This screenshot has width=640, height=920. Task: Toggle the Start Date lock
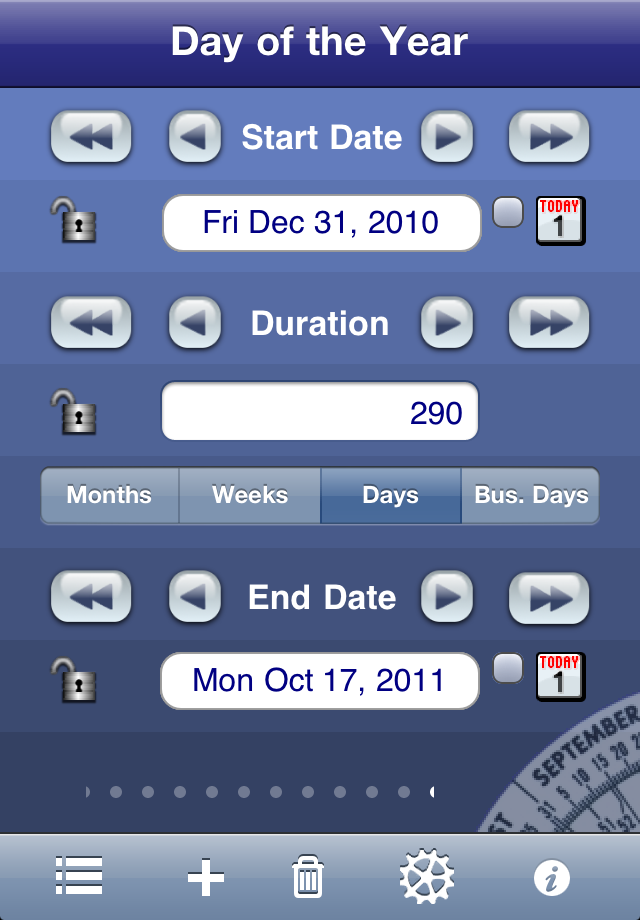[76, 221]
